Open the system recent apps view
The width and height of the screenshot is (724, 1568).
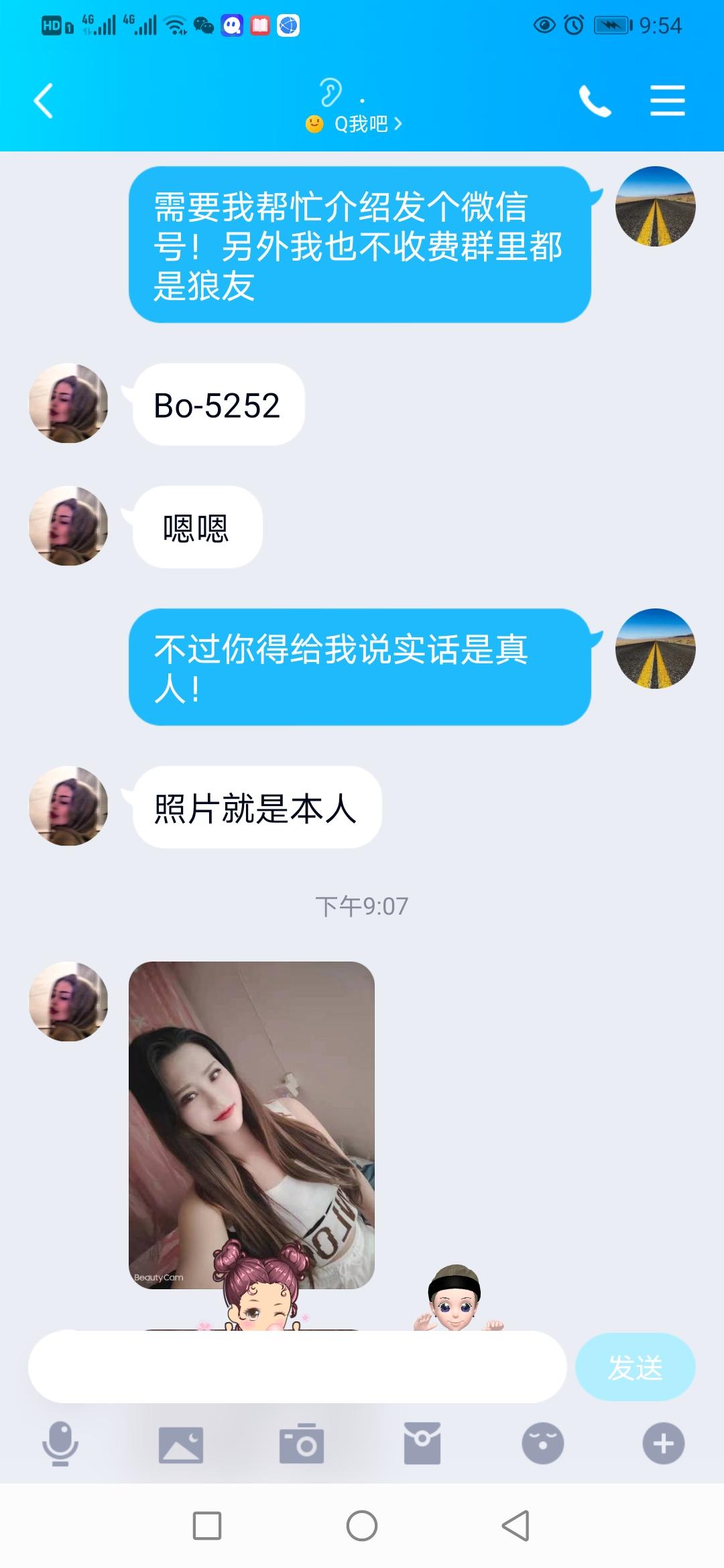[207, 1526]
